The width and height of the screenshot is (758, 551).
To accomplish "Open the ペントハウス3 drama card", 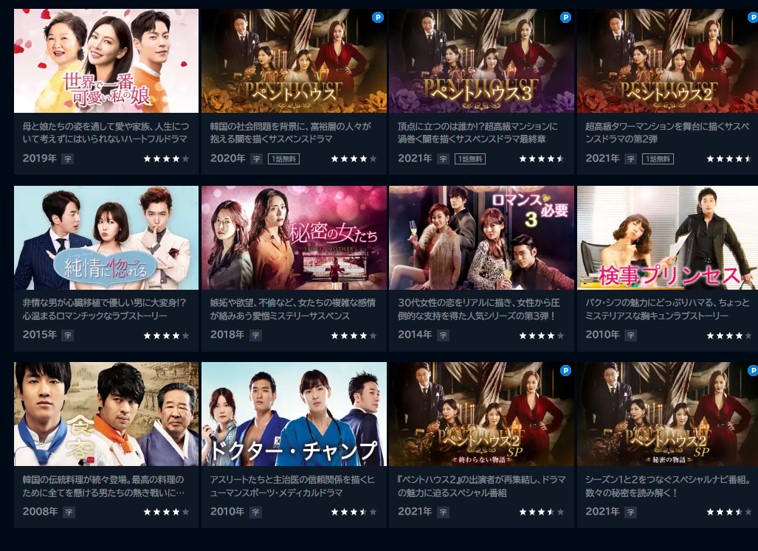I will tap(482, 62).
